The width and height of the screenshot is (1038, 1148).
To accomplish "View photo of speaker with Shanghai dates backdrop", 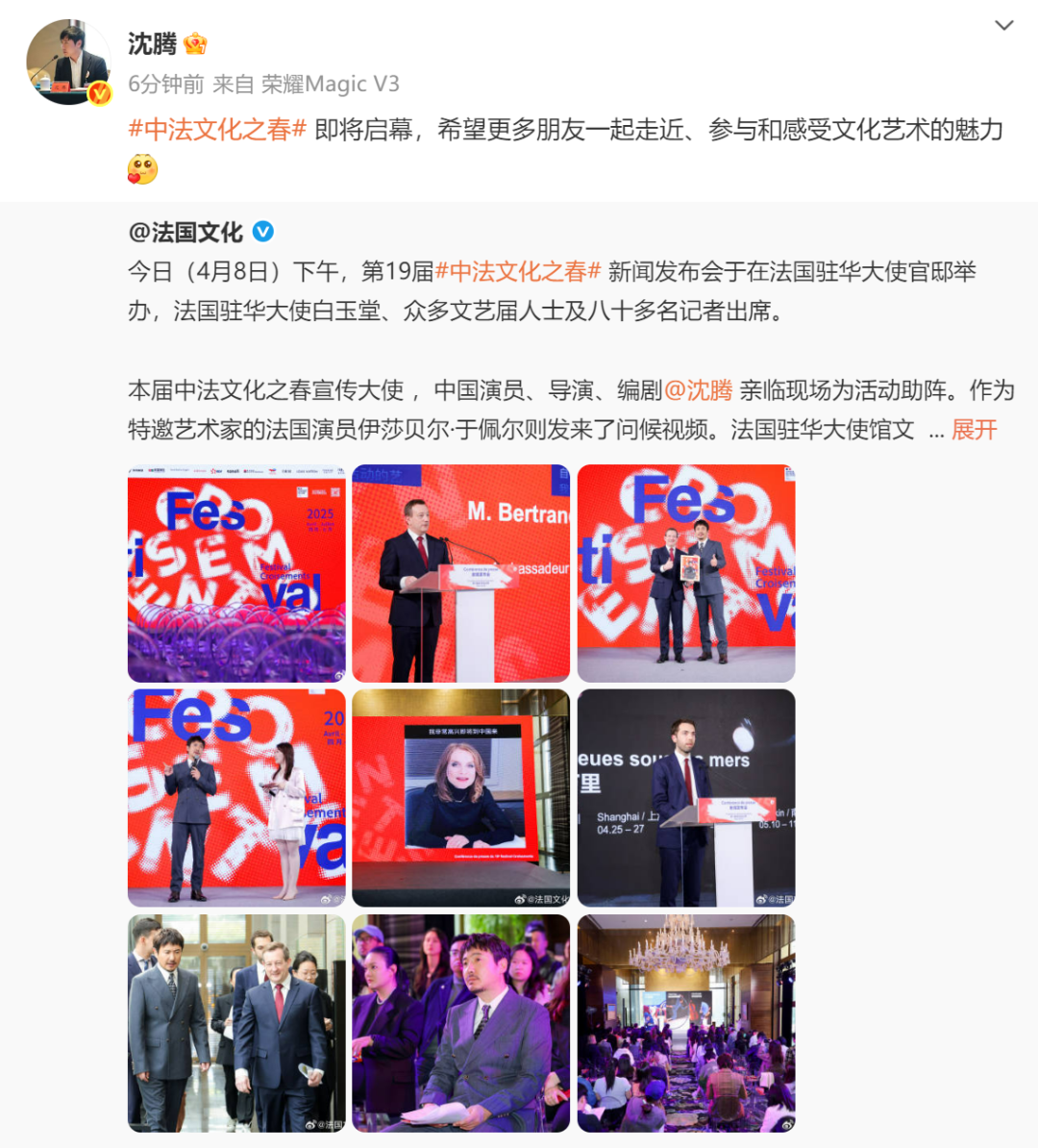I will point(685,798).
